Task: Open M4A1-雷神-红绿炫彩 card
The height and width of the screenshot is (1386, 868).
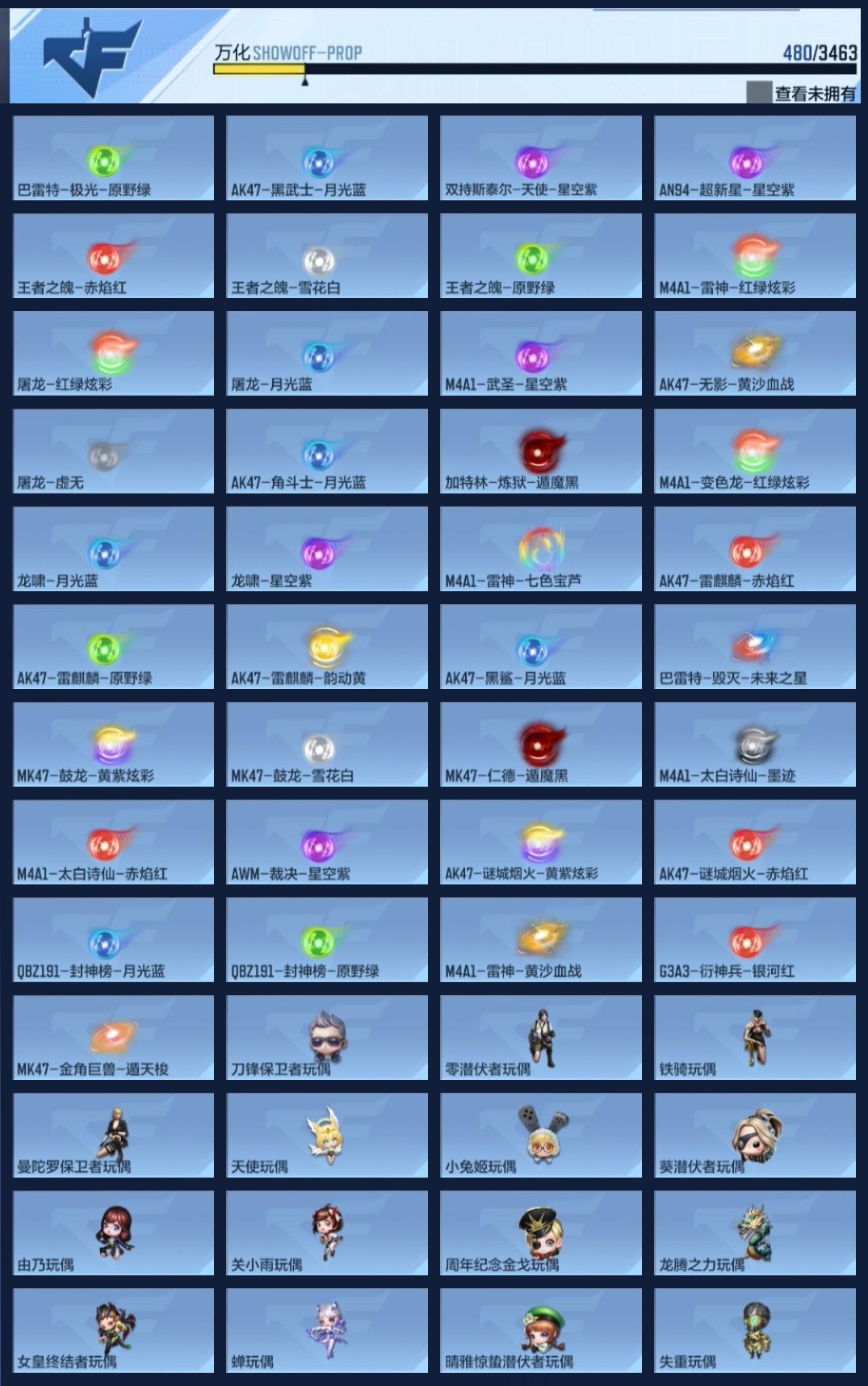Action: 755,256
